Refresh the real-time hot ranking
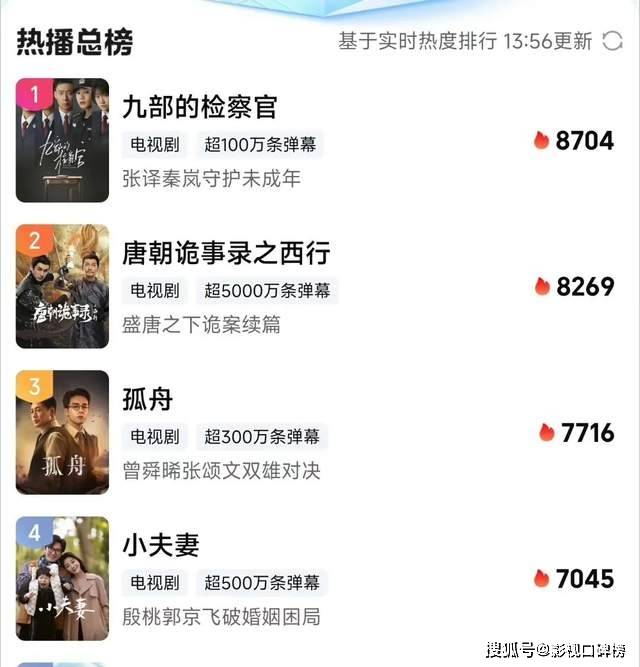640x667 pixels. pos(611,41)
